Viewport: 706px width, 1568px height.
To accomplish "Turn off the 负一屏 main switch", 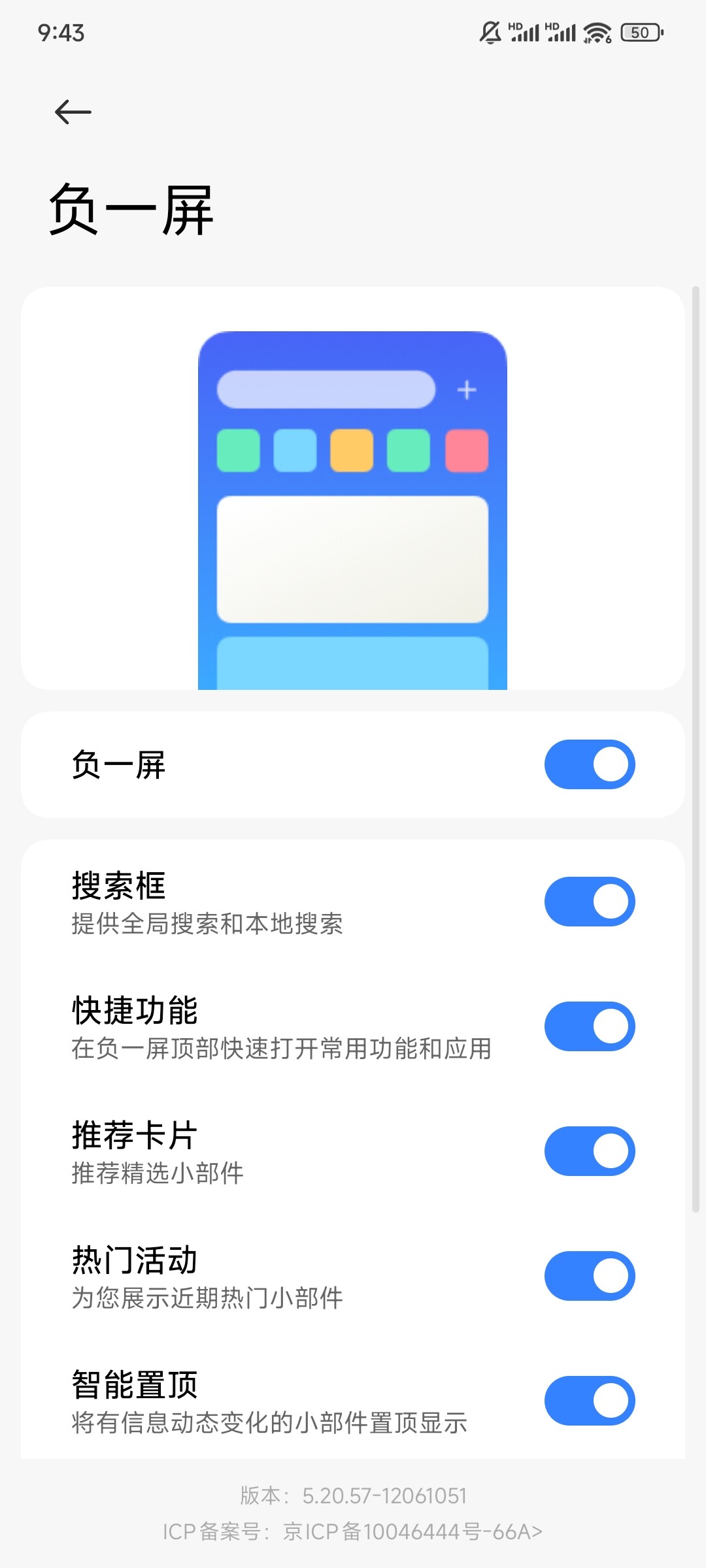I will coord(590,764).
